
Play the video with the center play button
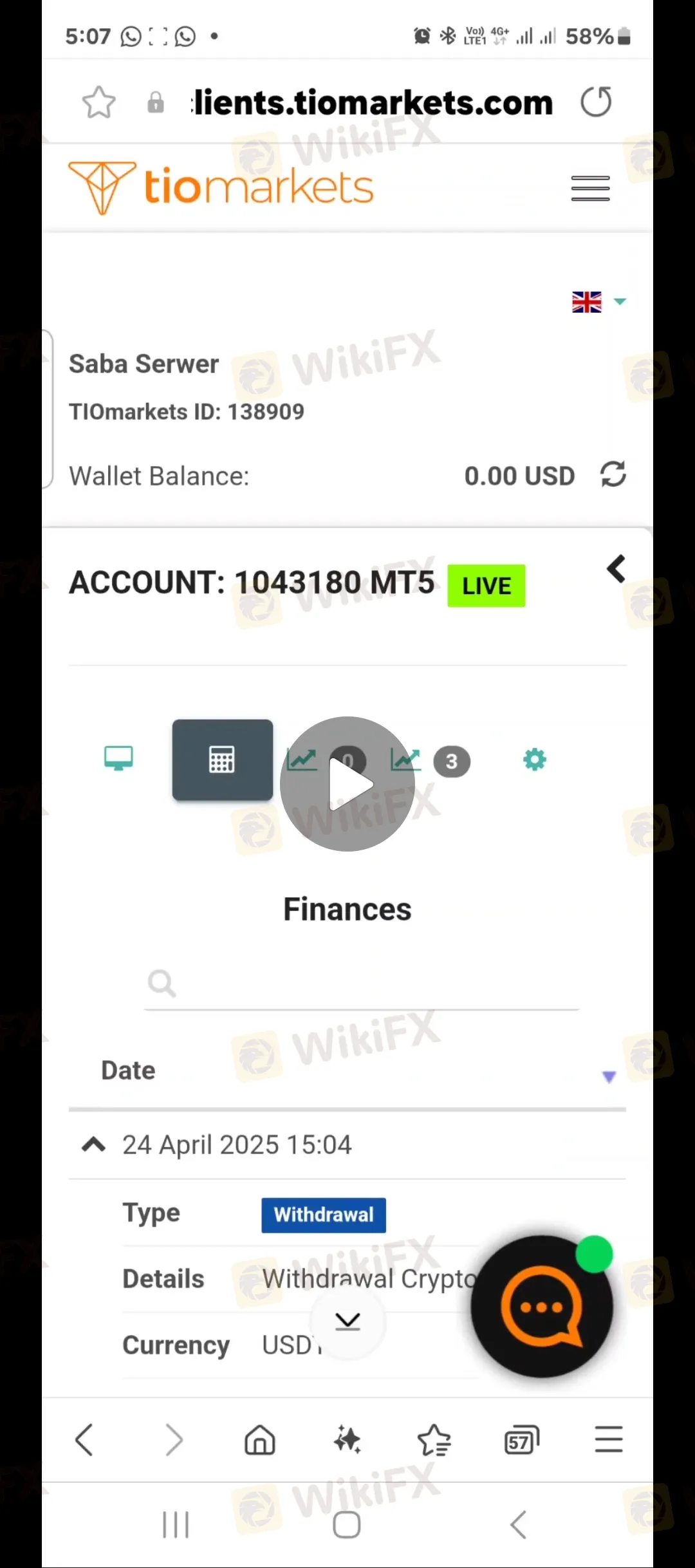coord(347,783)
